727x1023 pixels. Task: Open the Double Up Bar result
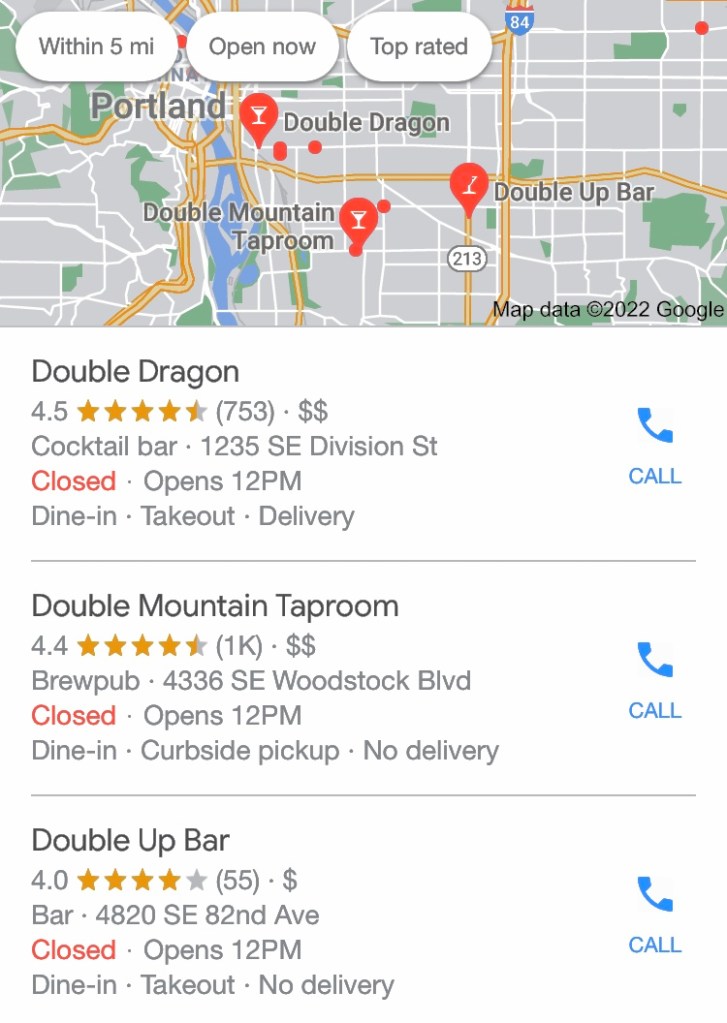click(x=131, y=841)
